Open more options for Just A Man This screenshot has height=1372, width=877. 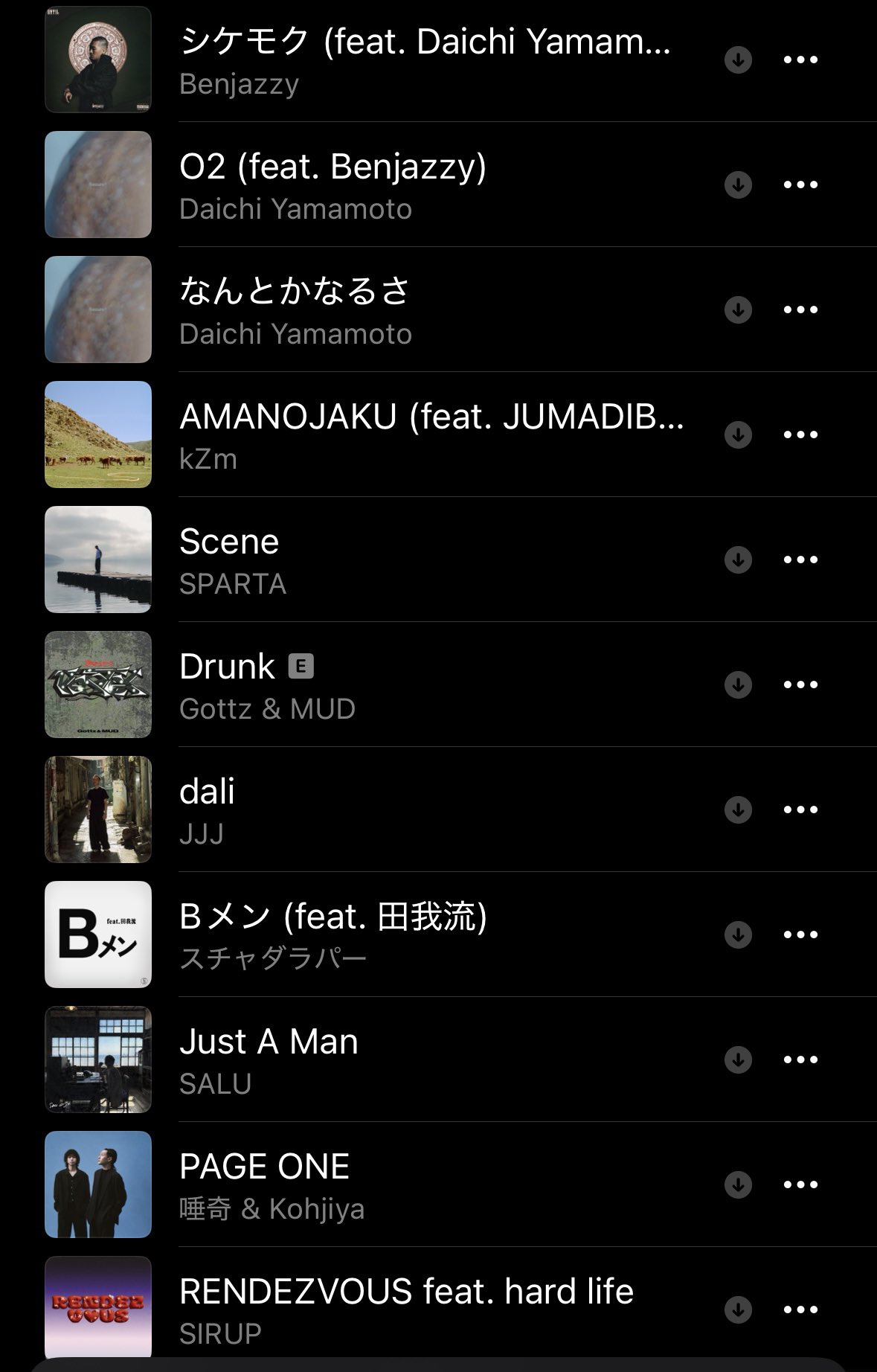tap(800, 1060)
